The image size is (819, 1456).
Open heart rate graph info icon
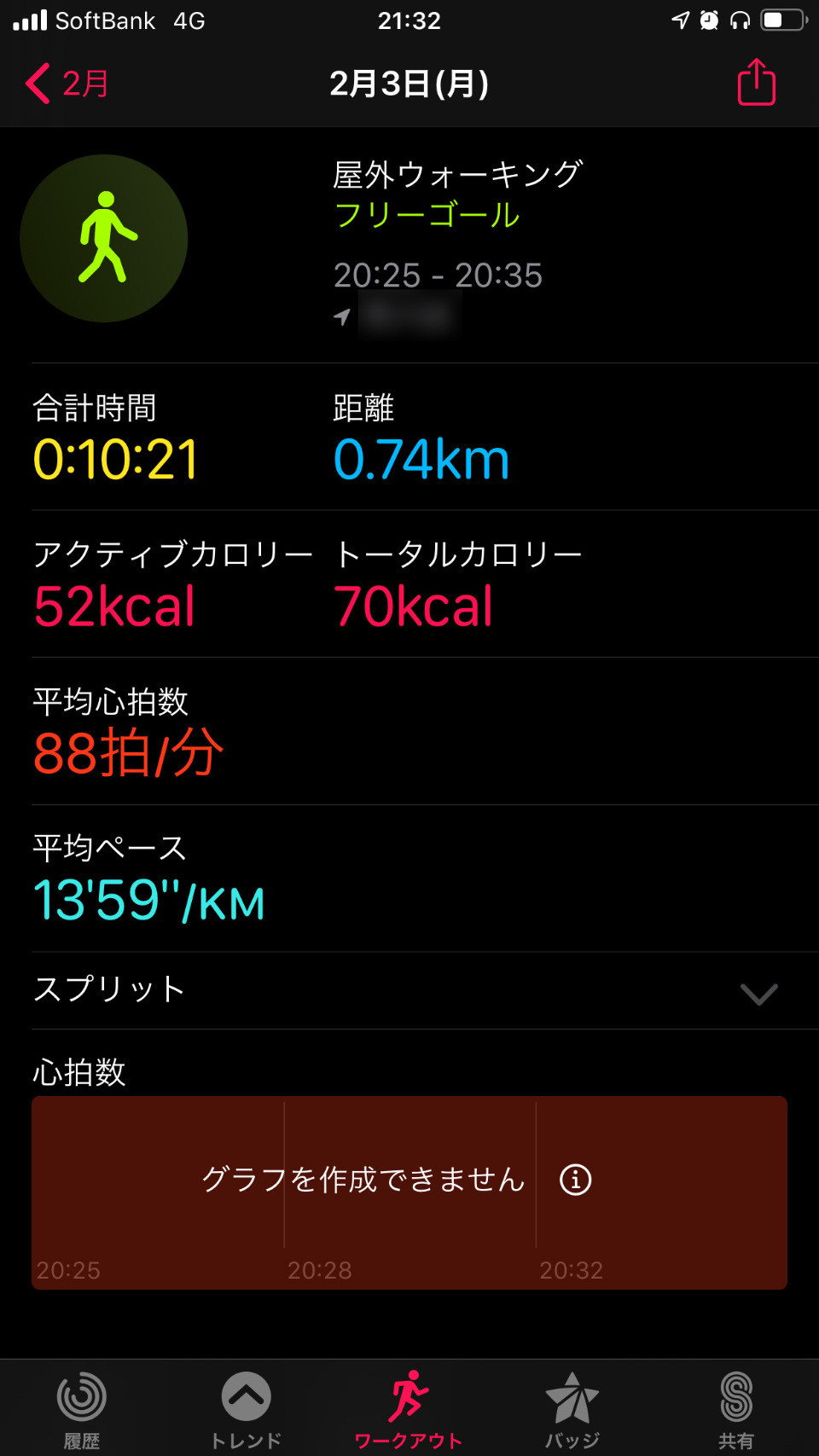click(575, 1180)
